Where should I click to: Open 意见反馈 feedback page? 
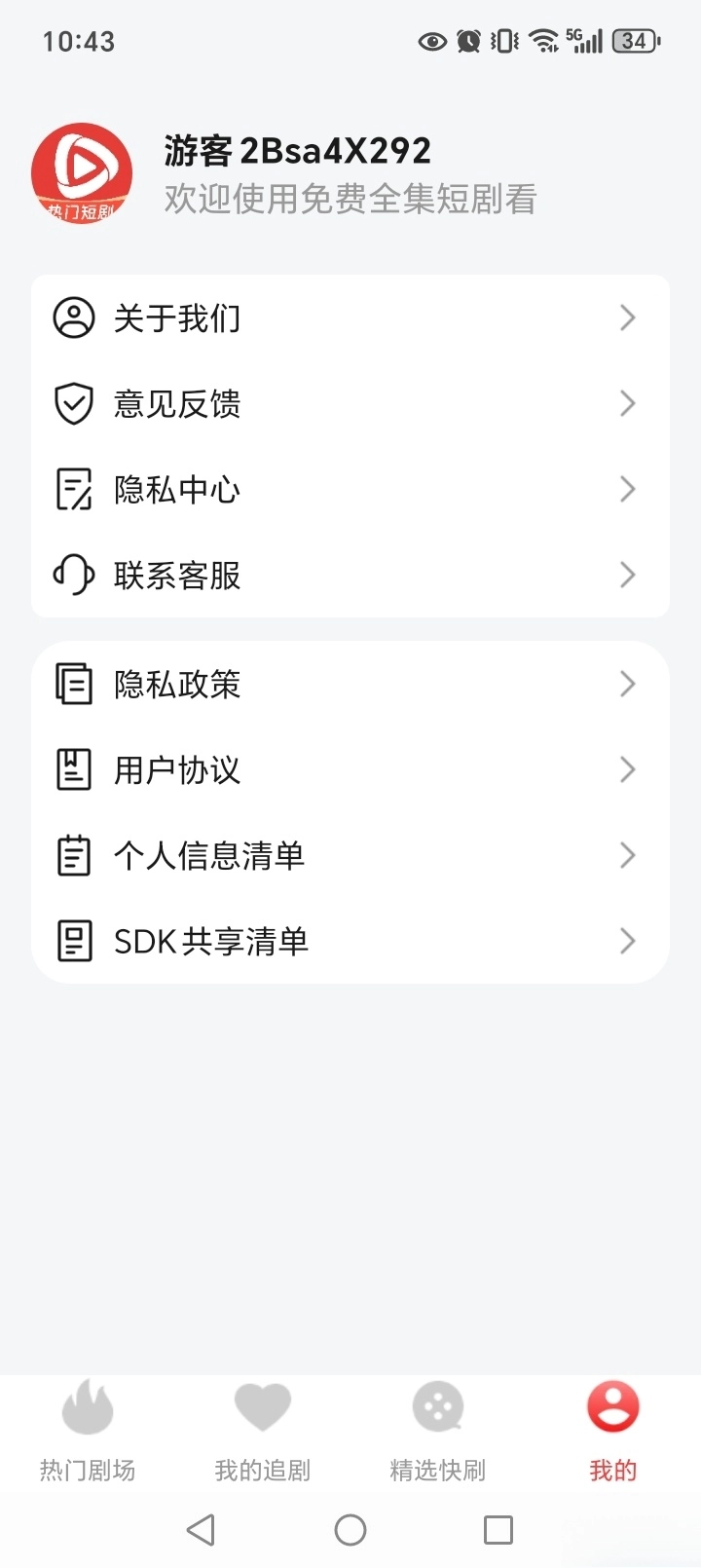click(x=350, y=403)
